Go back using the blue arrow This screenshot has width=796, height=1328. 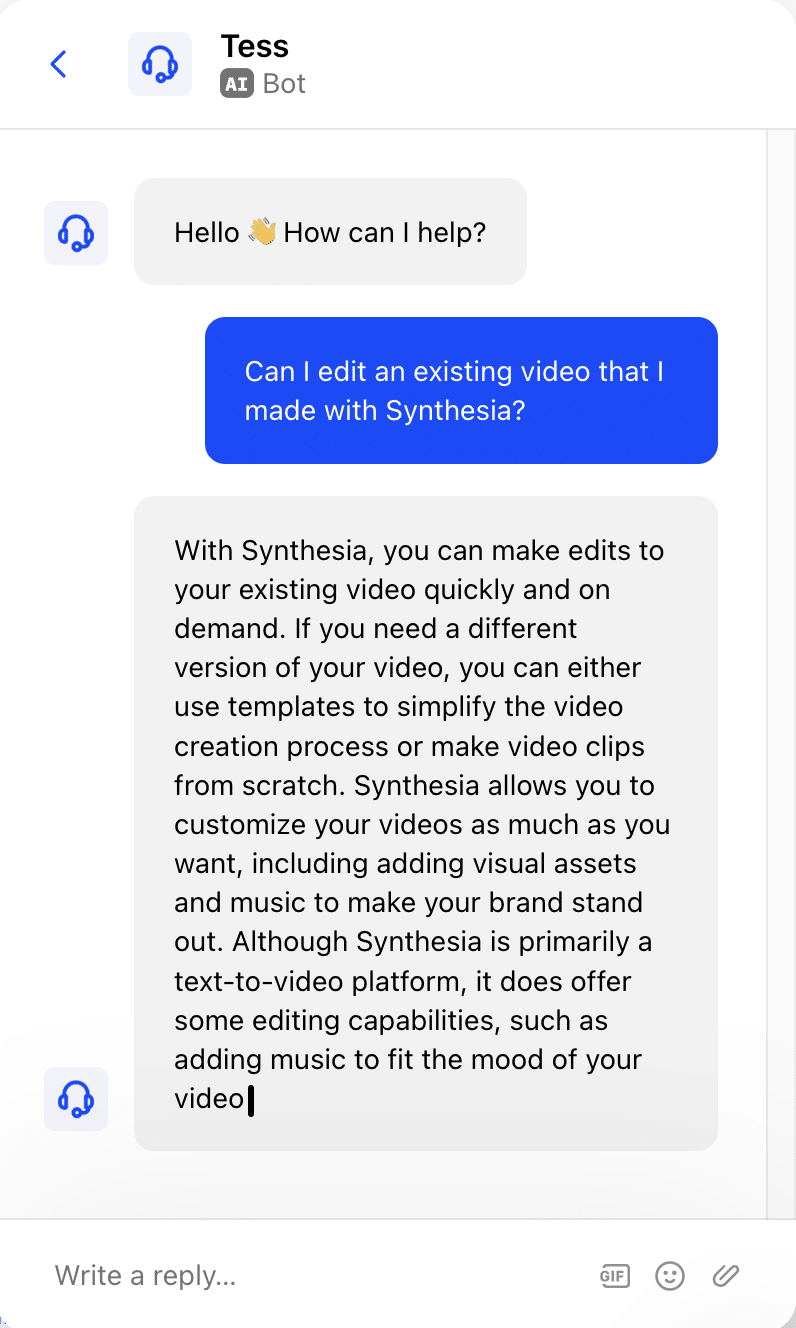click(59, 64)
